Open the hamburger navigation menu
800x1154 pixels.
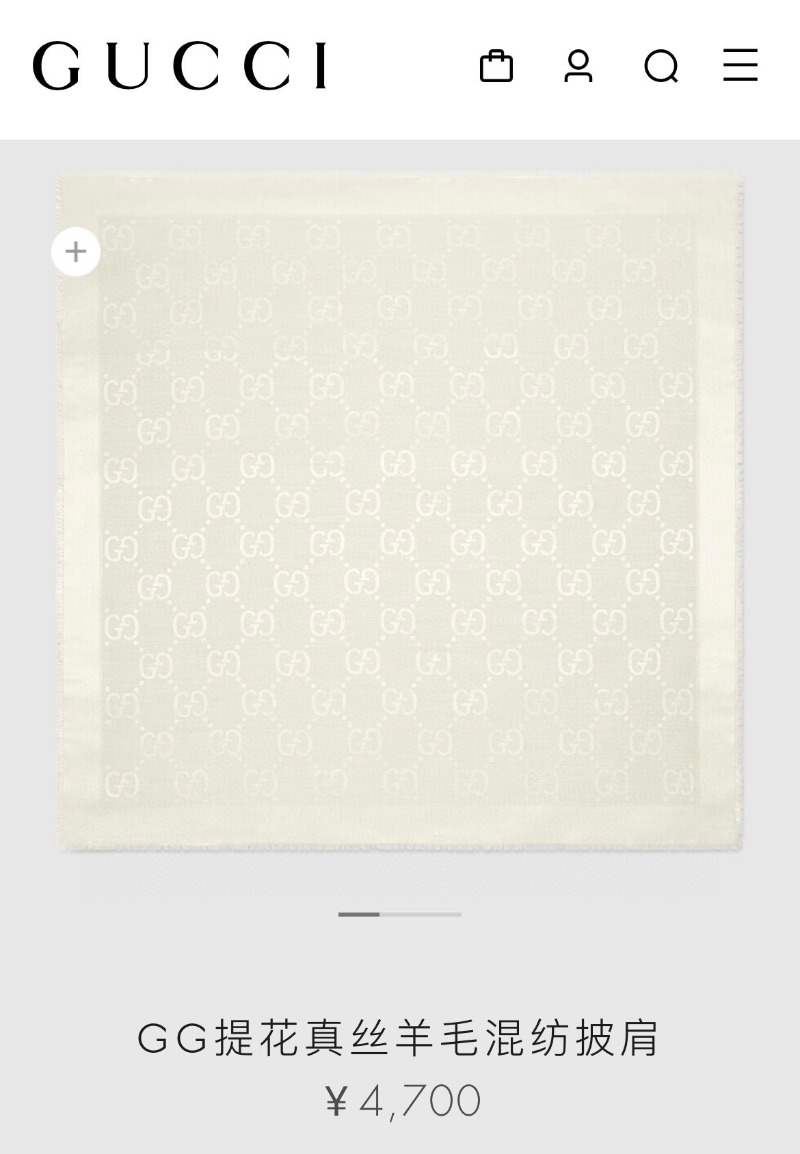click(741, 67)
